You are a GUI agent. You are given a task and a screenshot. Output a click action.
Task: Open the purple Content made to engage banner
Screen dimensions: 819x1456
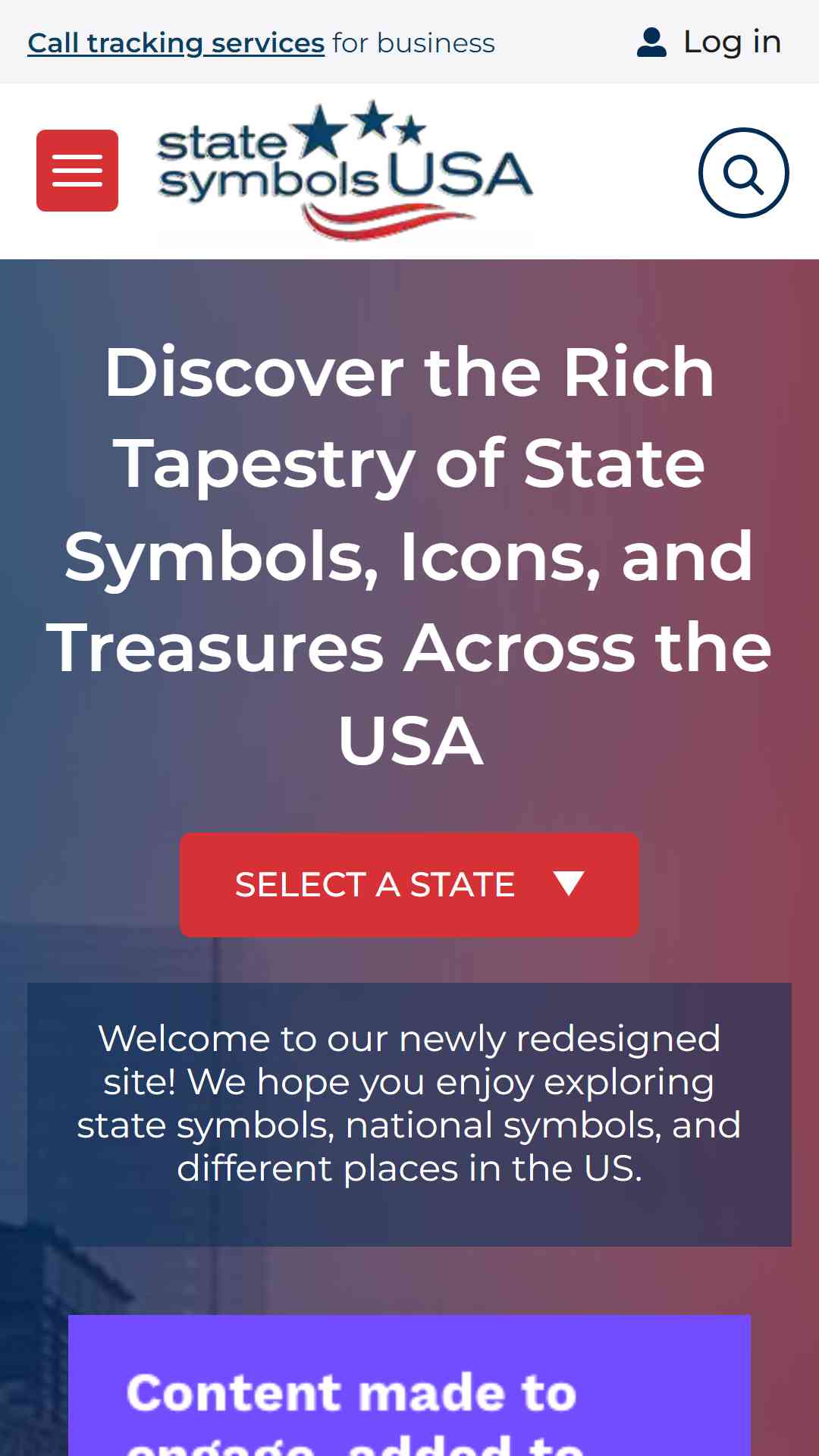pyautogui.click(x=409, y=1385)
